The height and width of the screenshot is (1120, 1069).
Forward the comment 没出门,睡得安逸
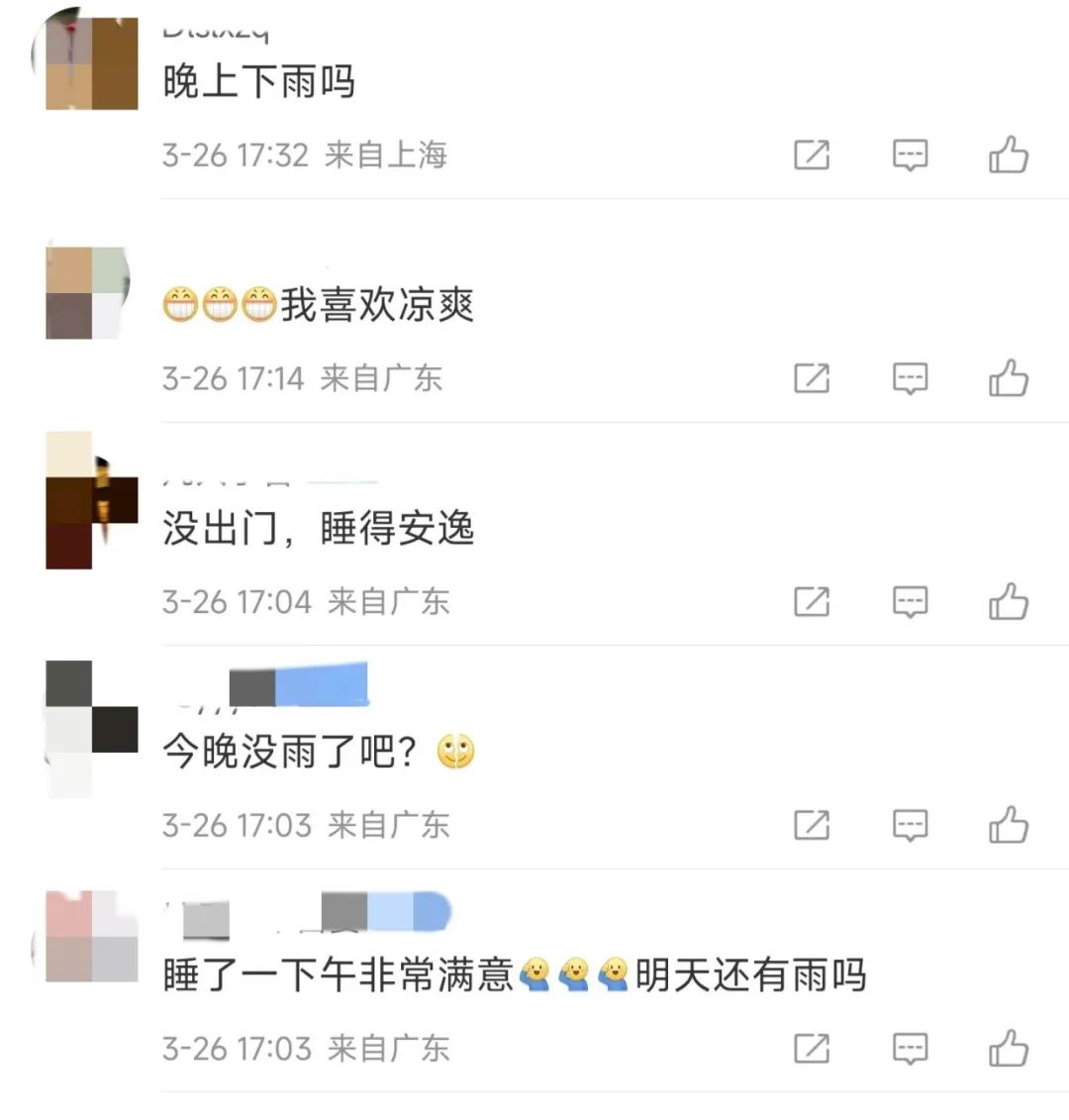pos(812,602)
